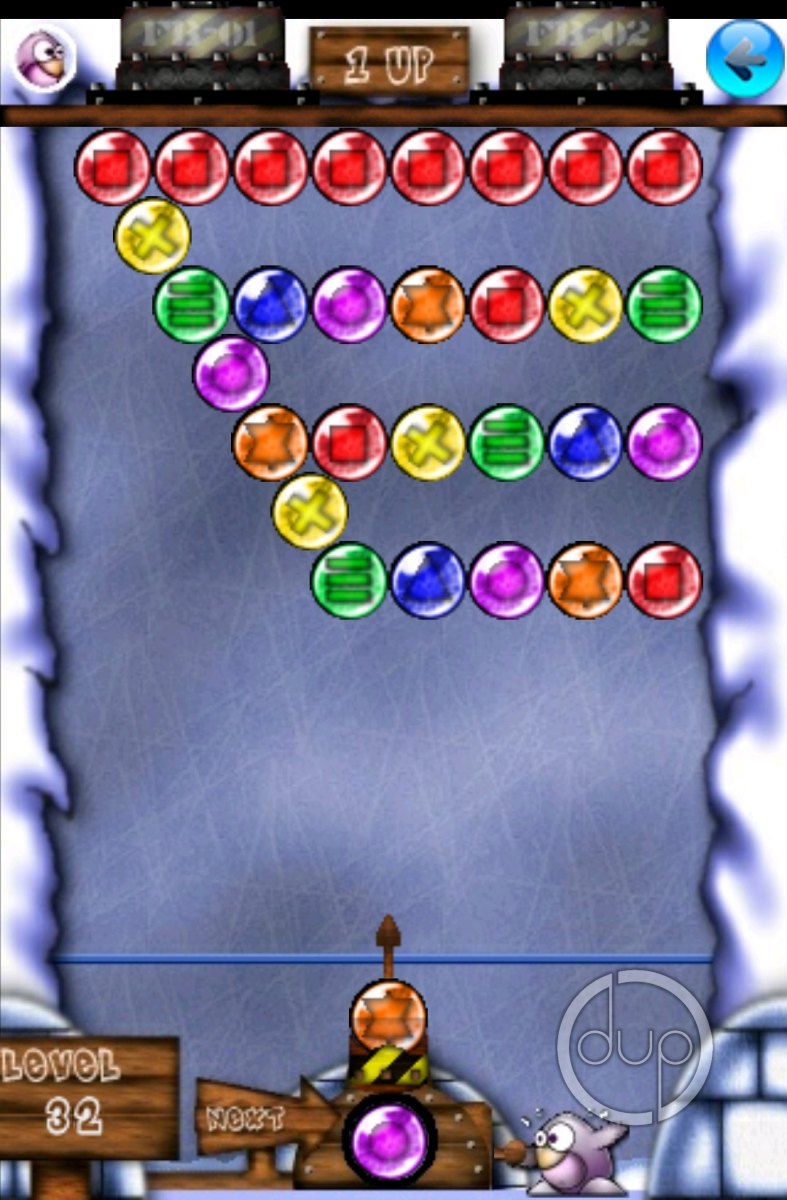
Task: Fire the orange bubble from the launcher
Action: (388, 1017)
